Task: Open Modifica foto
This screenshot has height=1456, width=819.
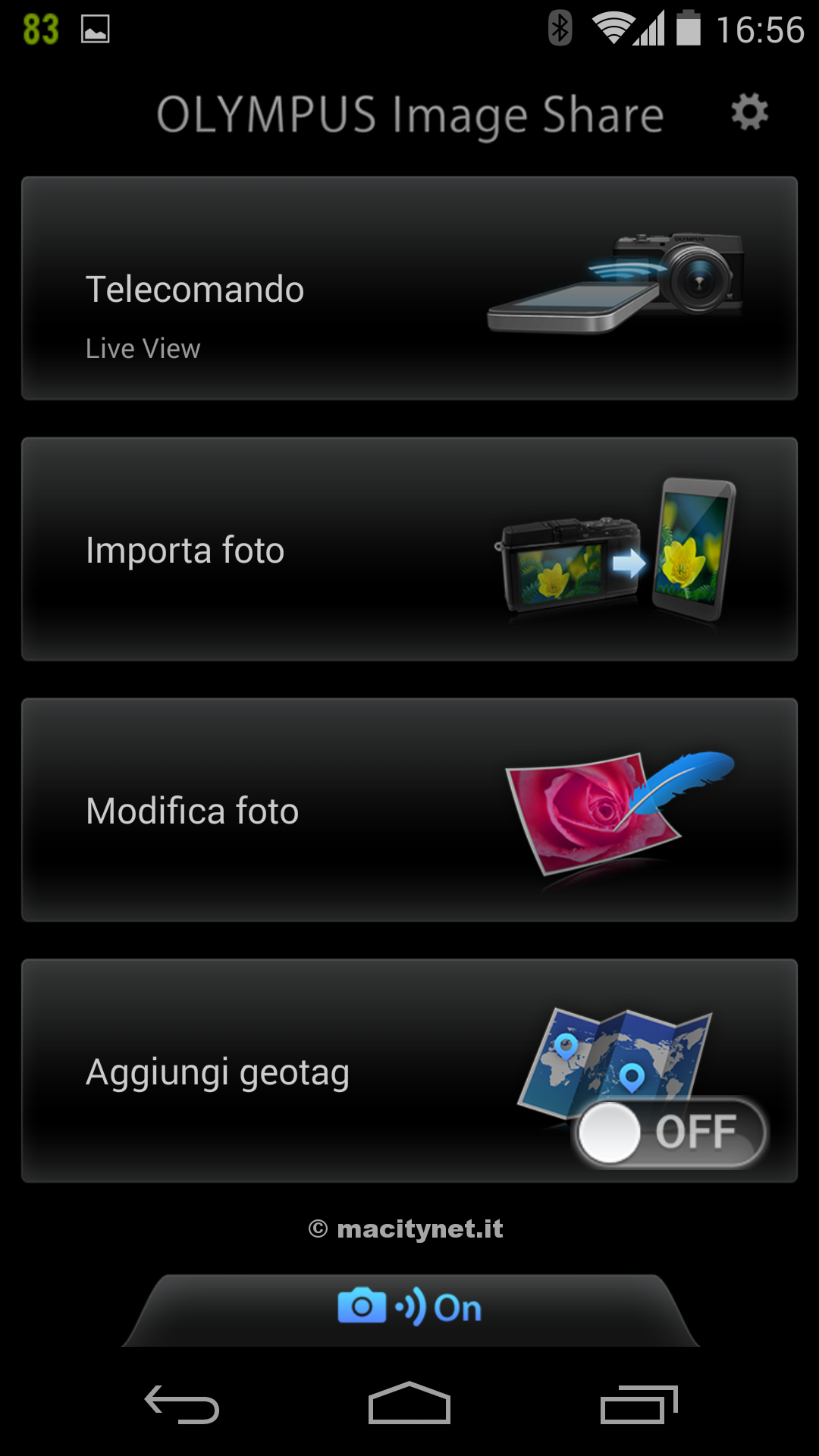Action: pyautogui.click(x=409, y=810)
